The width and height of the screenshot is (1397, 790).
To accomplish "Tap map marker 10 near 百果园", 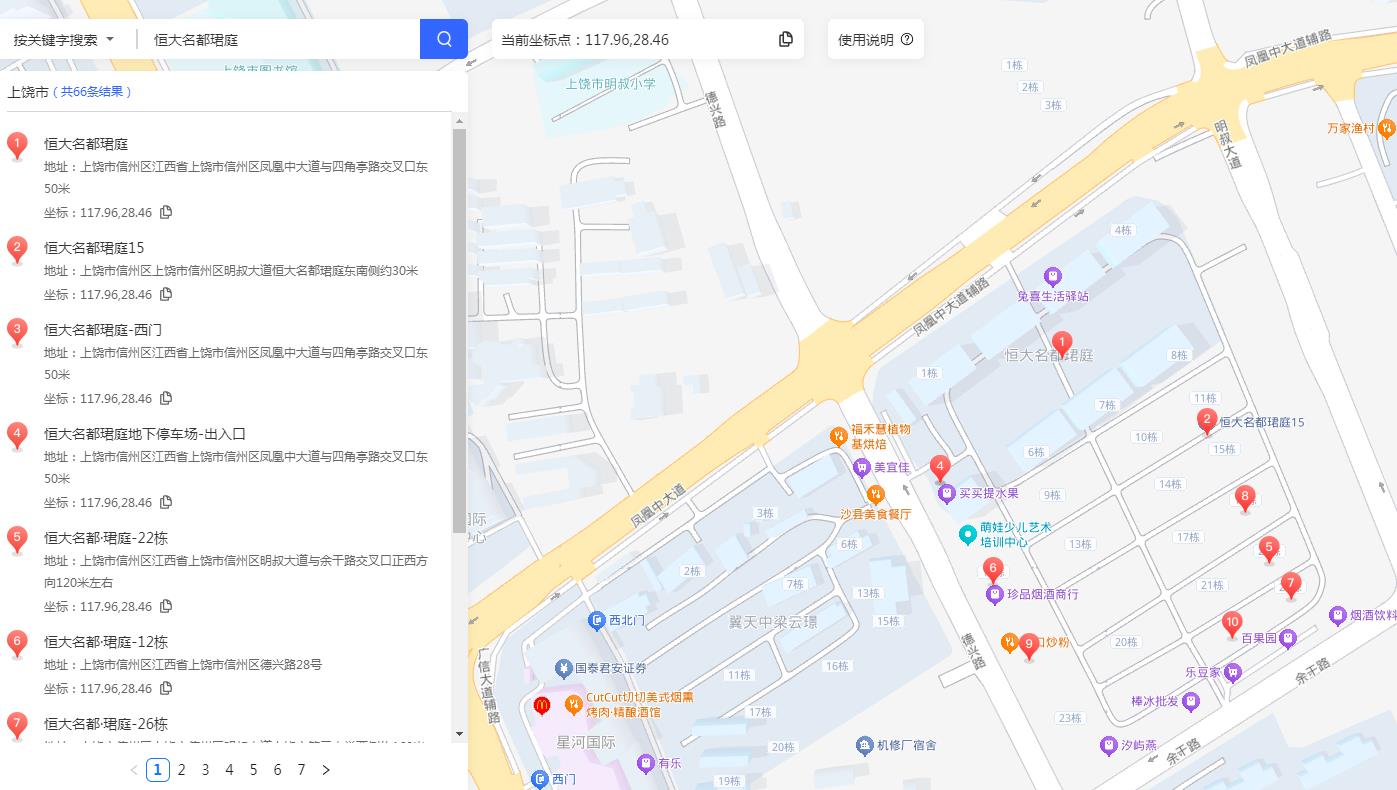I will pyautogui.click(x=1232, y=625).
